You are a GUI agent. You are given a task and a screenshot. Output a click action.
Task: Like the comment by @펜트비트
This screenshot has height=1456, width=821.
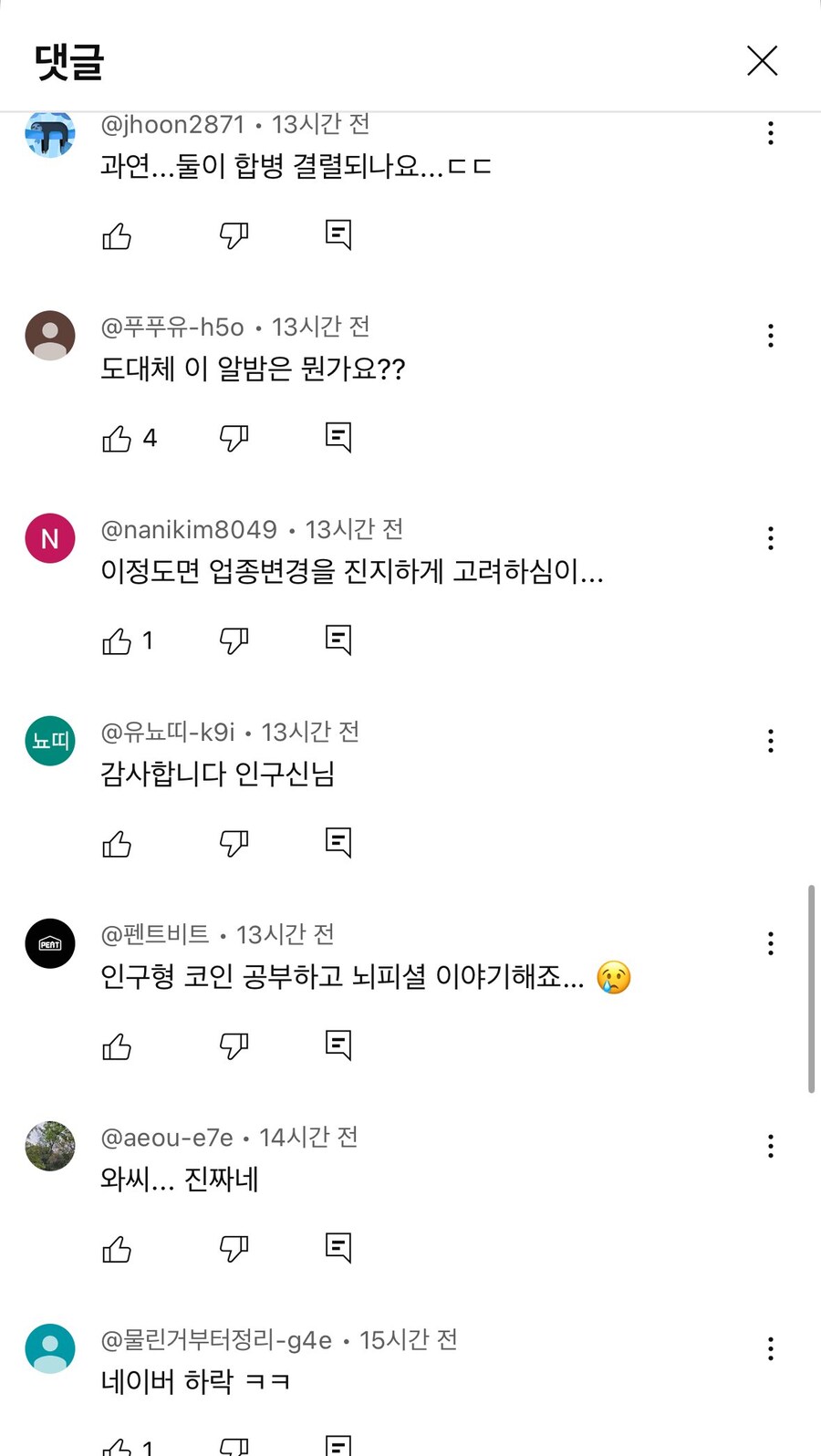coord(117,1046)
